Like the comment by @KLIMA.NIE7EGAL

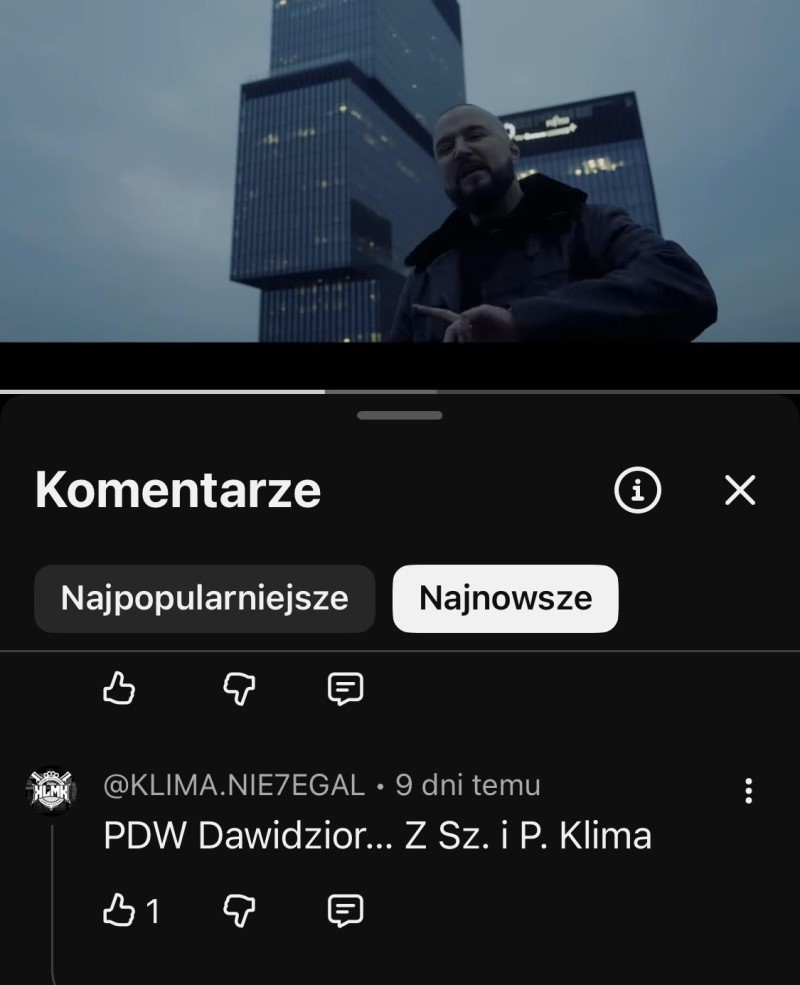click(x=119, y=910)
